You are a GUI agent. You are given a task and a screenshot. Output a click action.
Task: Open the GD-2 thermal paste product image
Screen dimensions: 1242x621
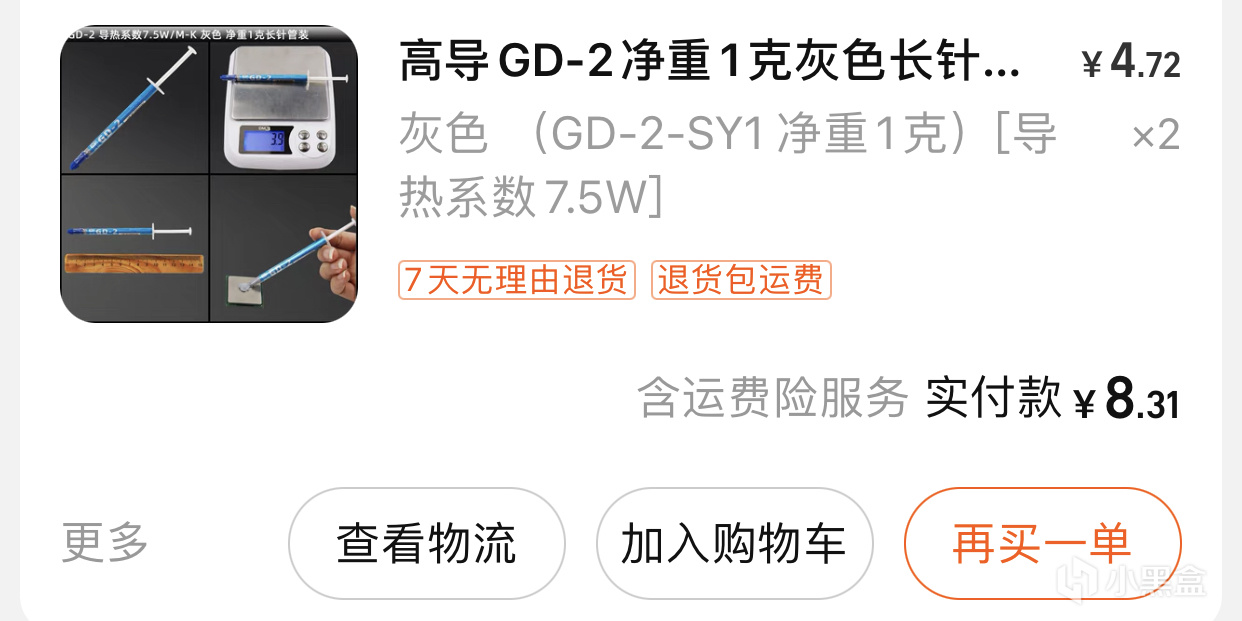(209, 174)
